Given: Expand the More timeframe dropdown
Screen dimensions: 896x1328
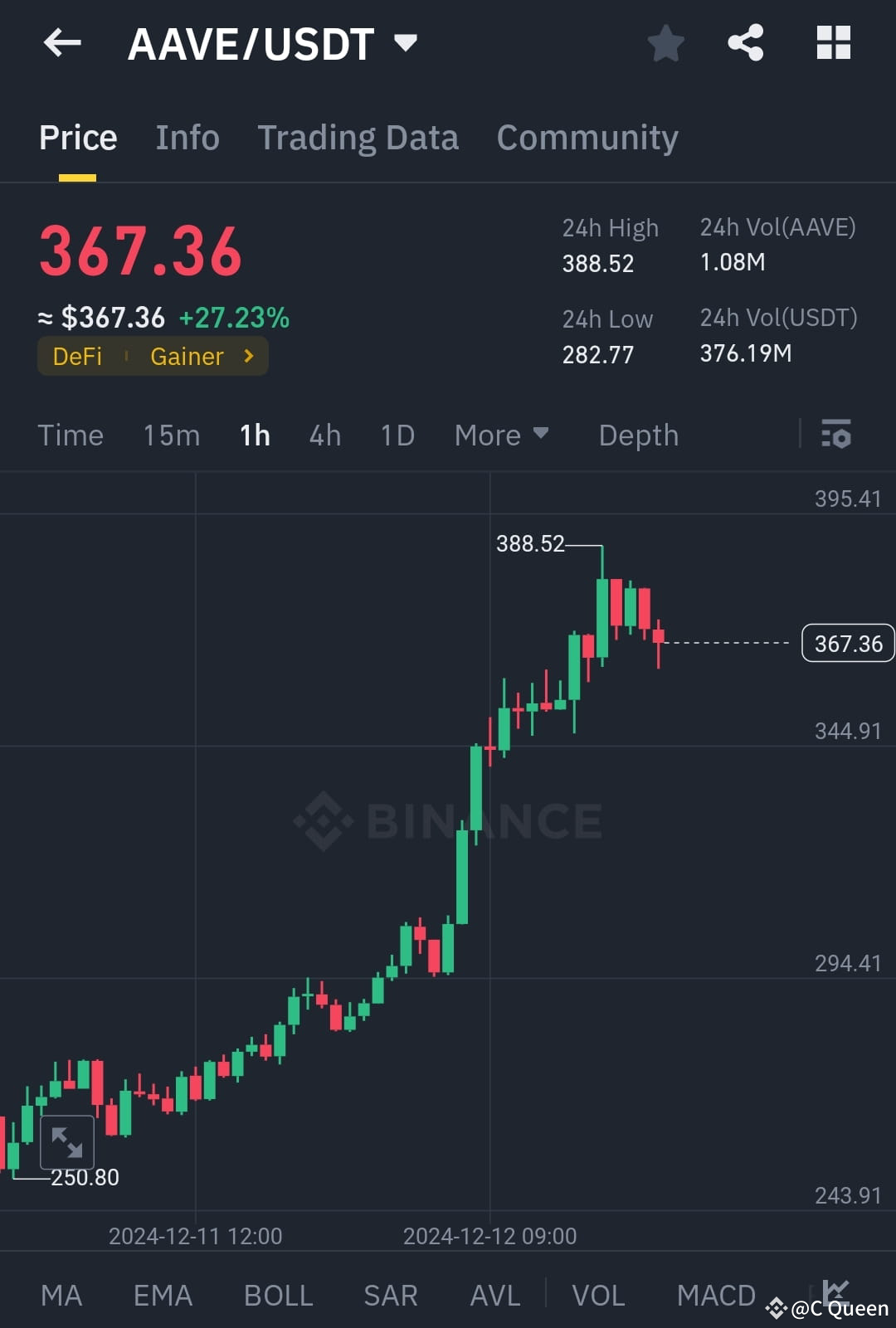Looking at the screenshot, I should (x=501, y=434).
